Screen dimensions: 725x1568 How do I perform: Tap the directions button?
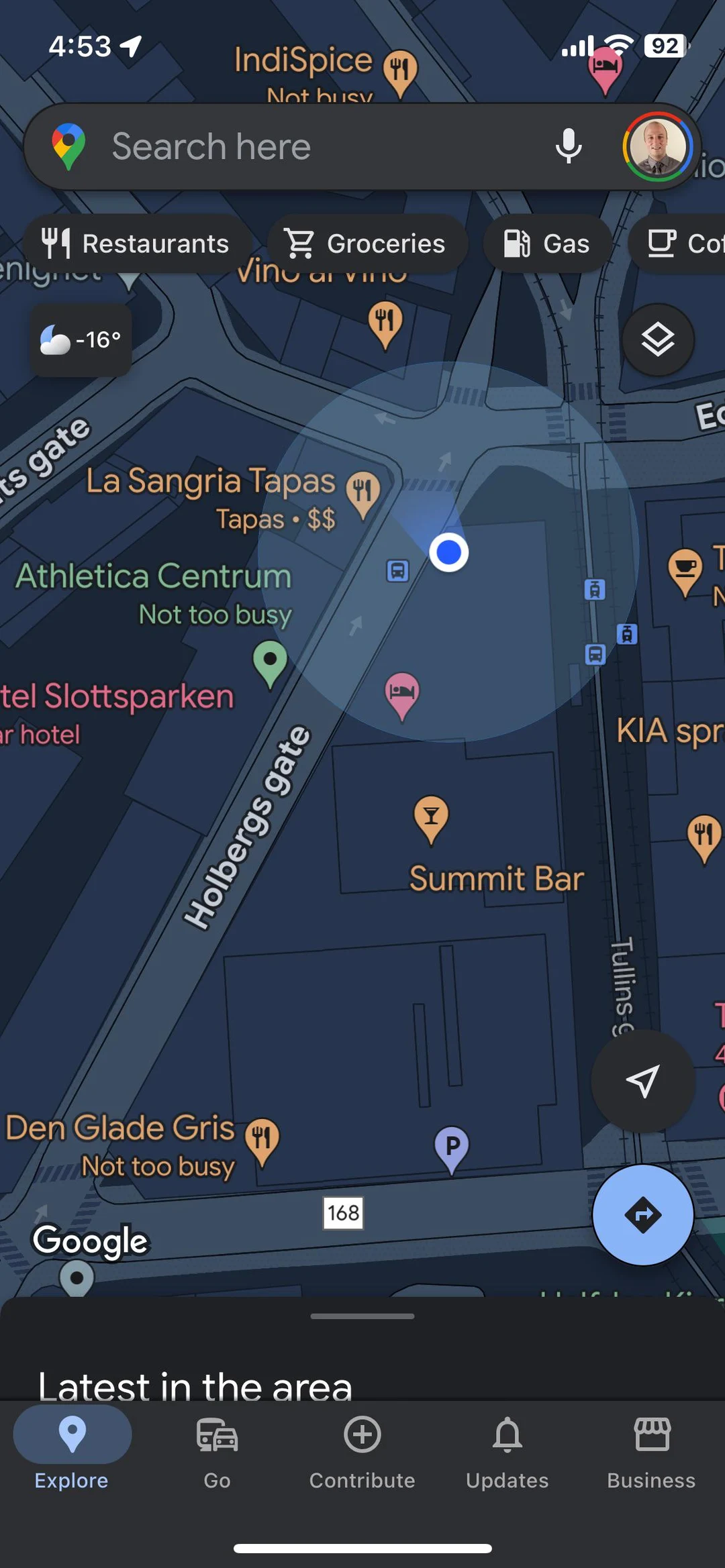[642, 1214]
